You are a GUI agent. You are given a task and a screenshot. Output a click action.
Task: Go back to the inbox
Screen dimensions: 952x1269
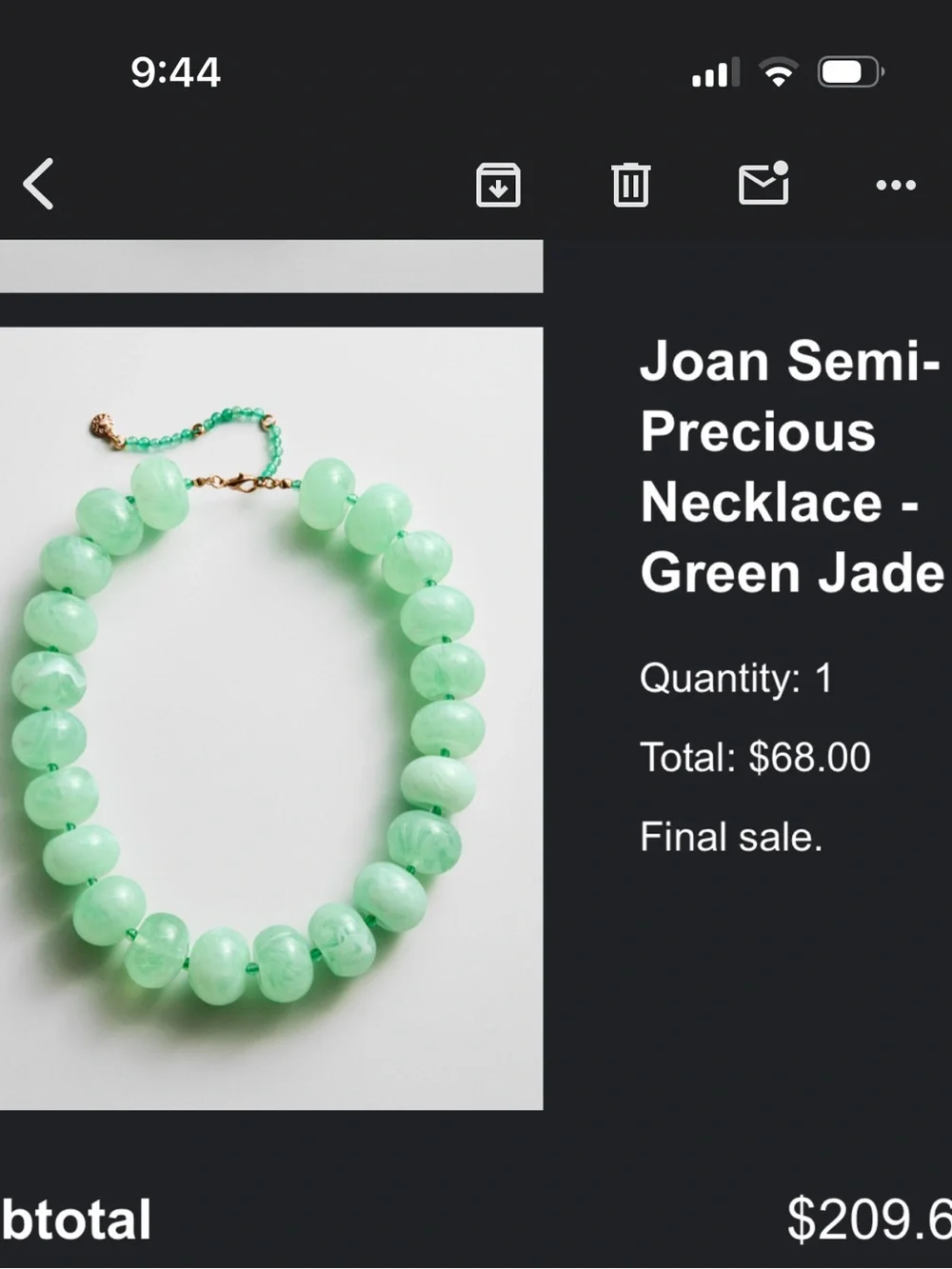pos(38,184)
